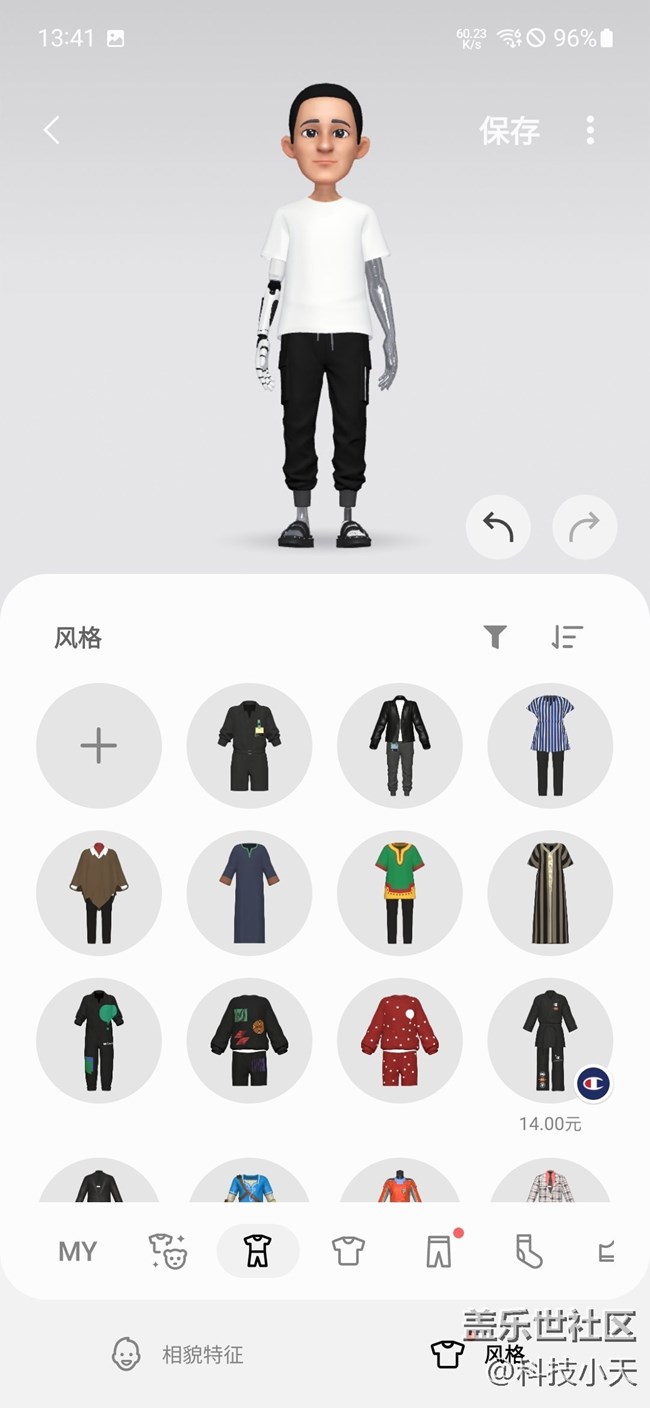Open the face and outfit sparkle tab
650x1408 pixels.
pos(168,1251)
